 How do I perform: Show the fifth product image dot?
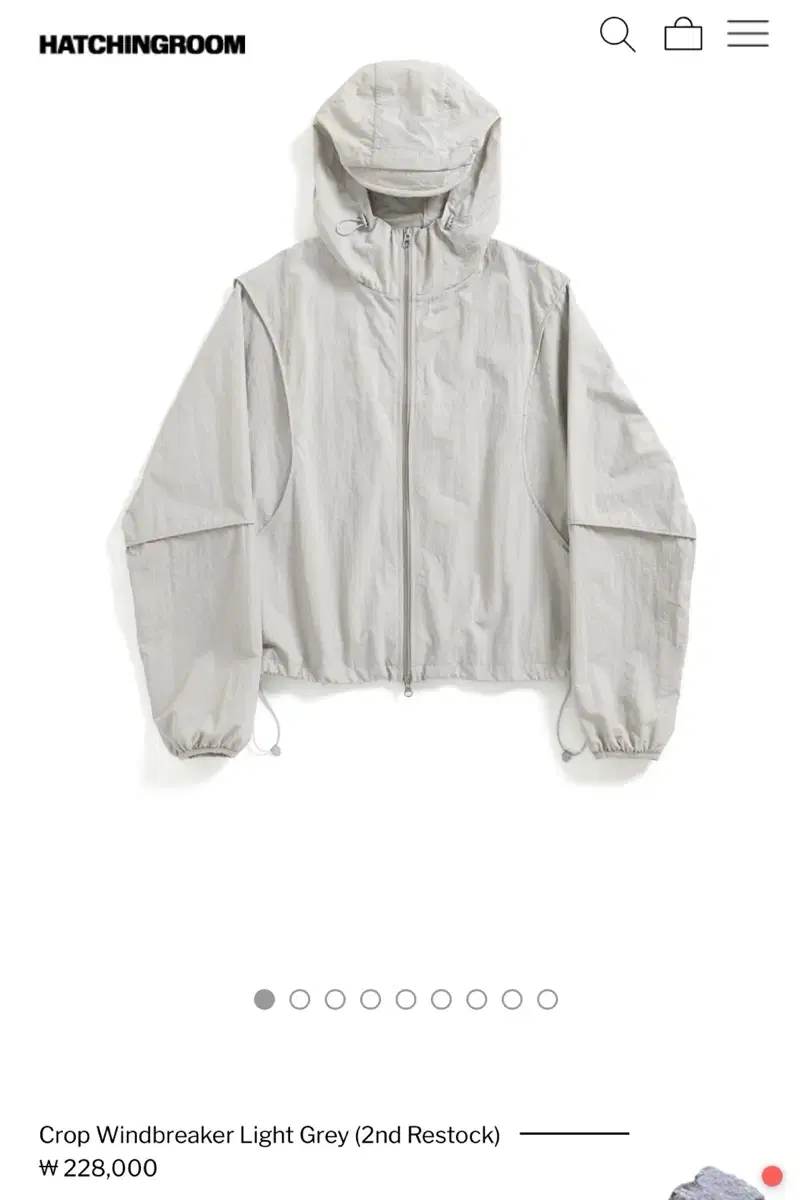coord(405,998)
